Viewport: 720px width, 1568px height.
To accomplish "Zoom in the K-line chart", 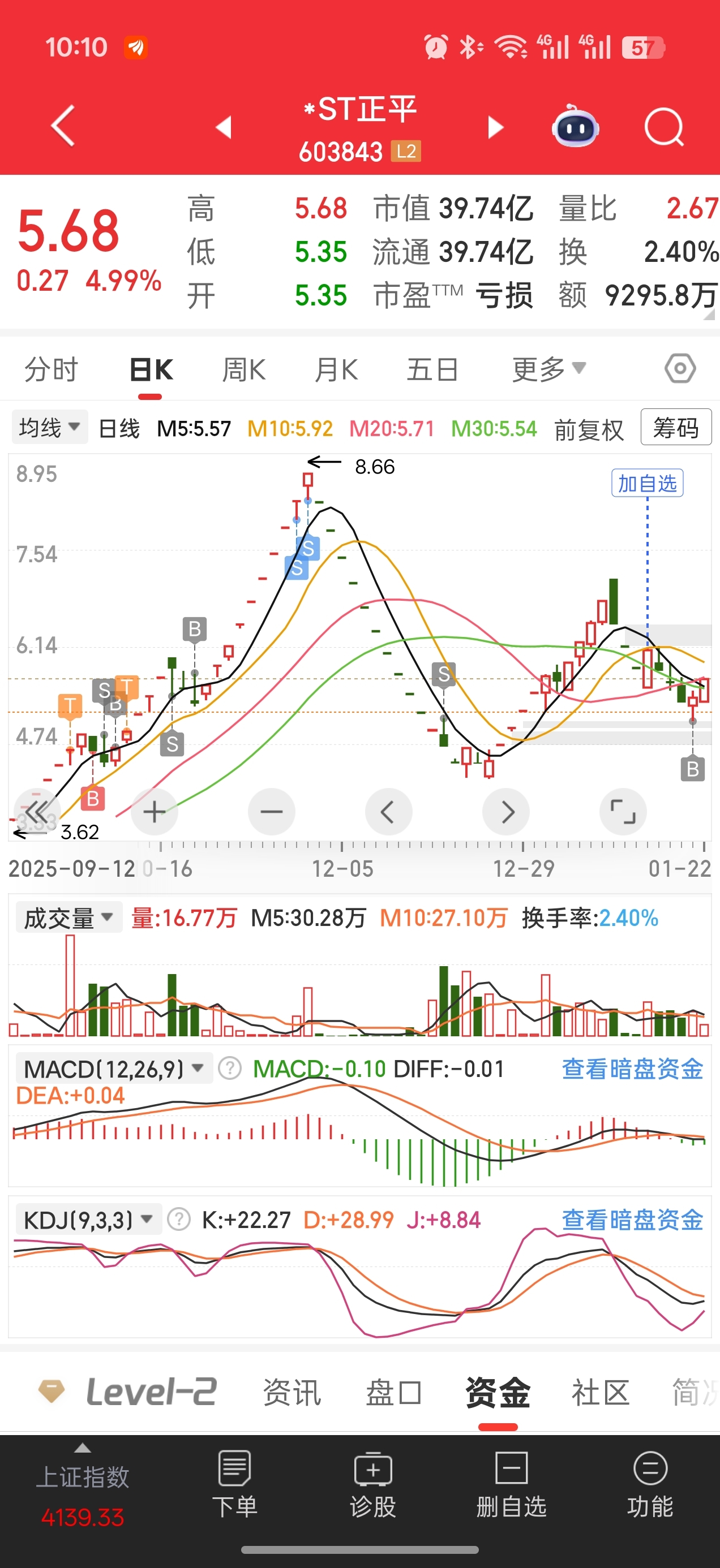I will (154, 812).
